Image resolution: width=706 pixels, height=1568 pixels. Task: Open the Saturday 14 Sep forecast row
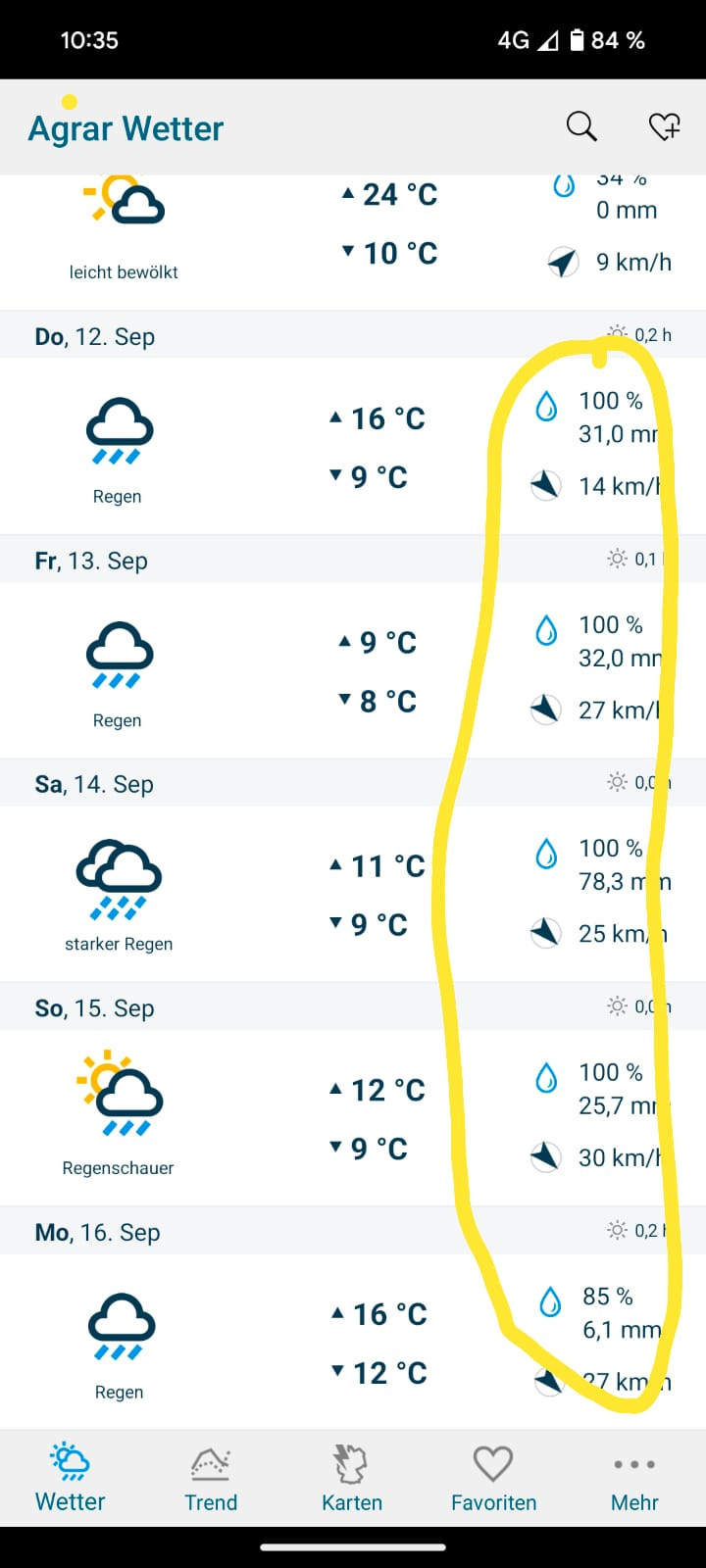click(x=353, y=871)
